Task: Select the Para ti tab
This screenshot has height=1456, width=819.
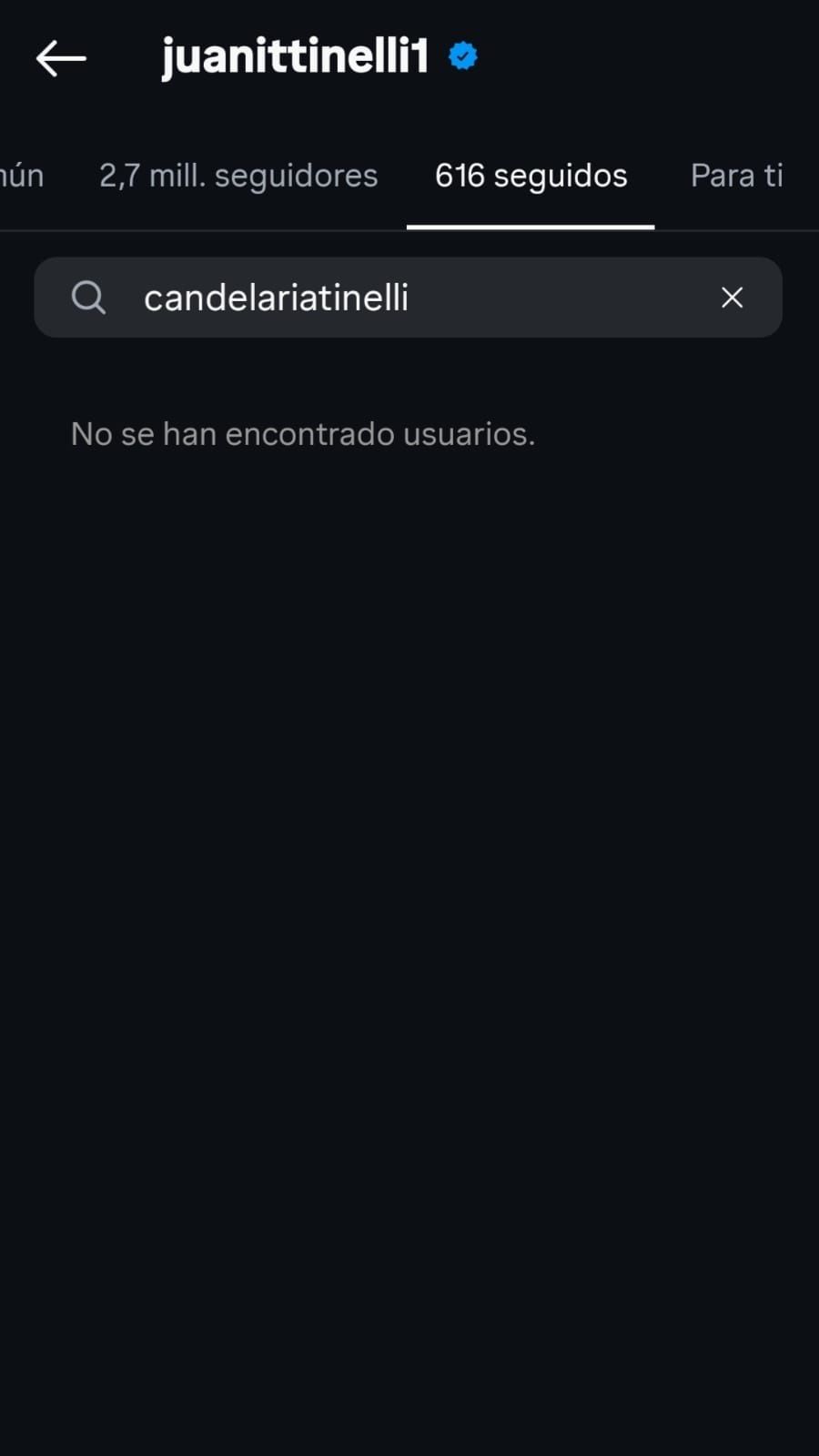Action: (737, 176)
